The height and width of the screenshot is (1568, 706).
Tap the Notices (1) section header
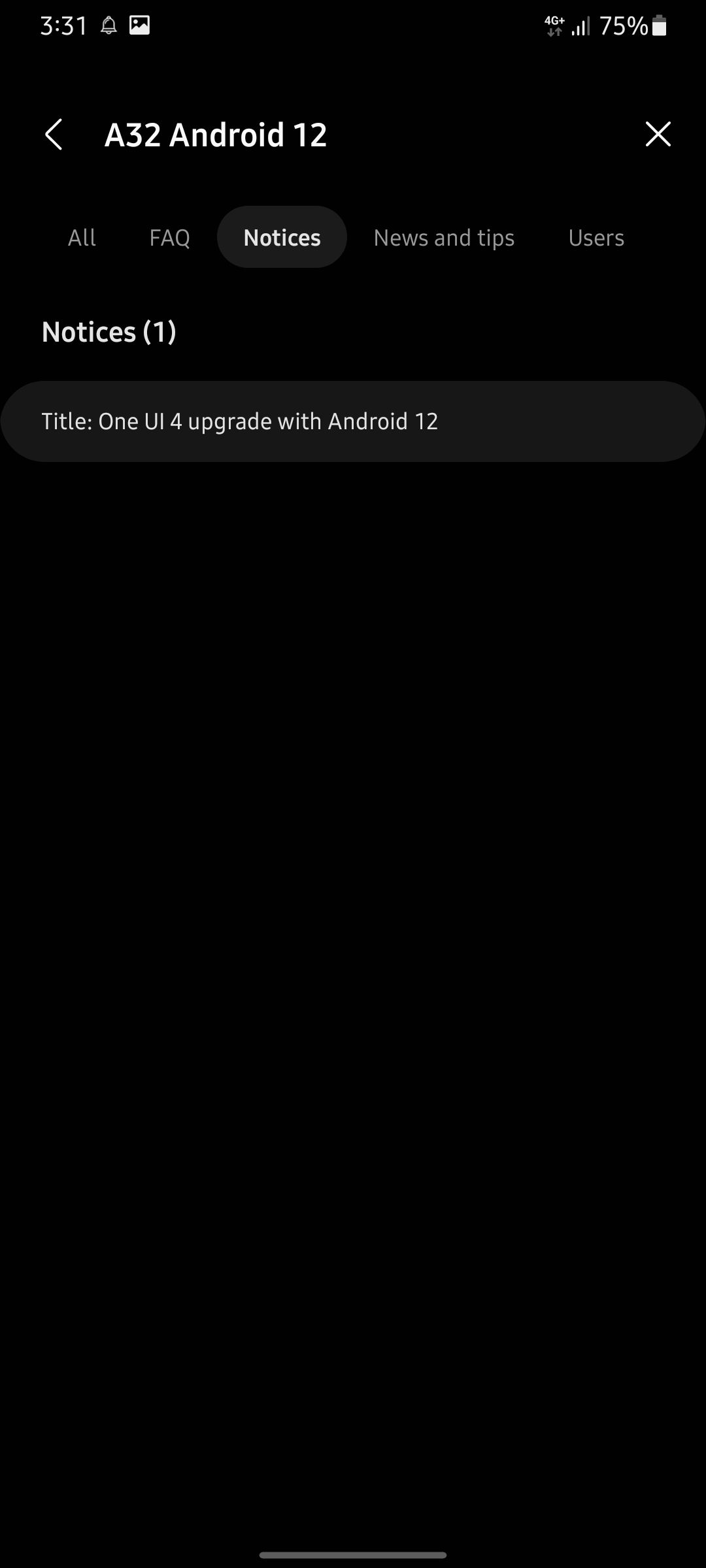coord(110,331)
